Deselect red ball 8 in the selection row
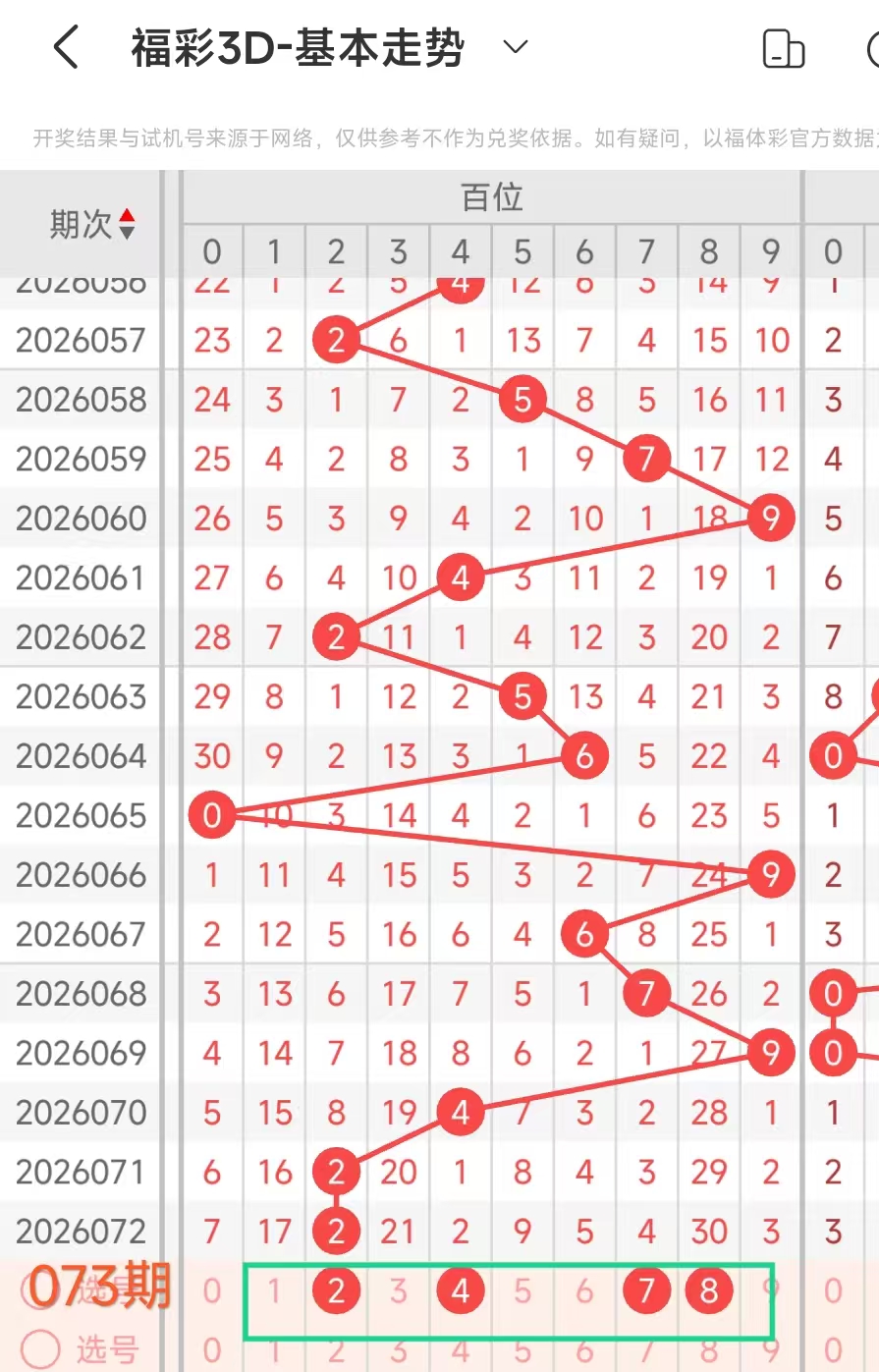Screen dimensions: 879x1372 click(x=708, y=1290)
